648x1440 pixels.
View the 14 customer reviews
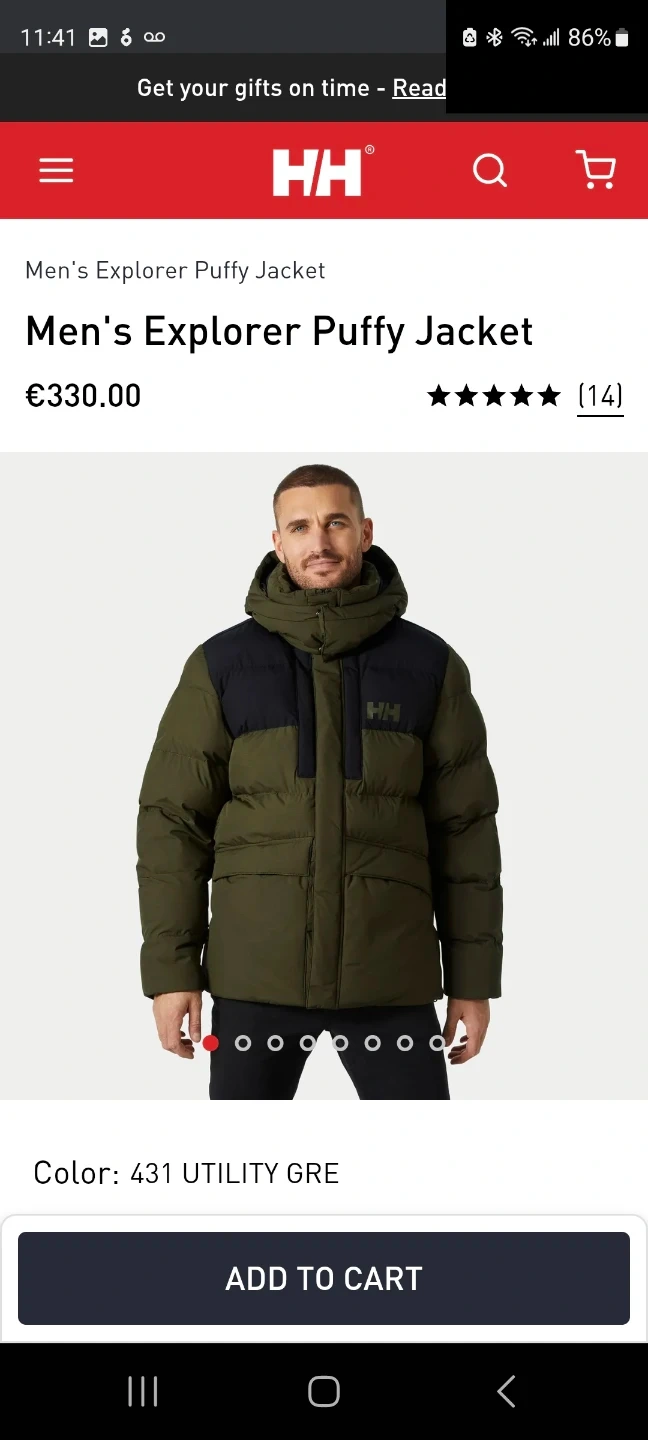(600, 396)
